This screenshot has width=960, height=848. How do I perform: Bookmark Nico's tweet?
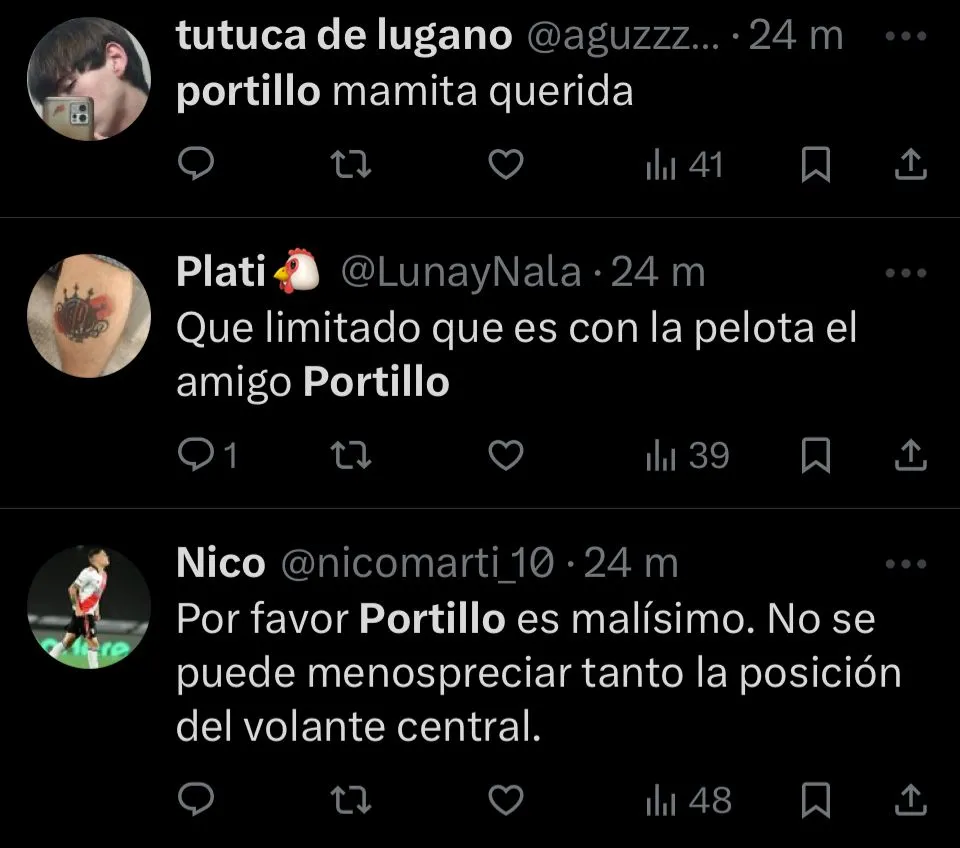[817, 800]
